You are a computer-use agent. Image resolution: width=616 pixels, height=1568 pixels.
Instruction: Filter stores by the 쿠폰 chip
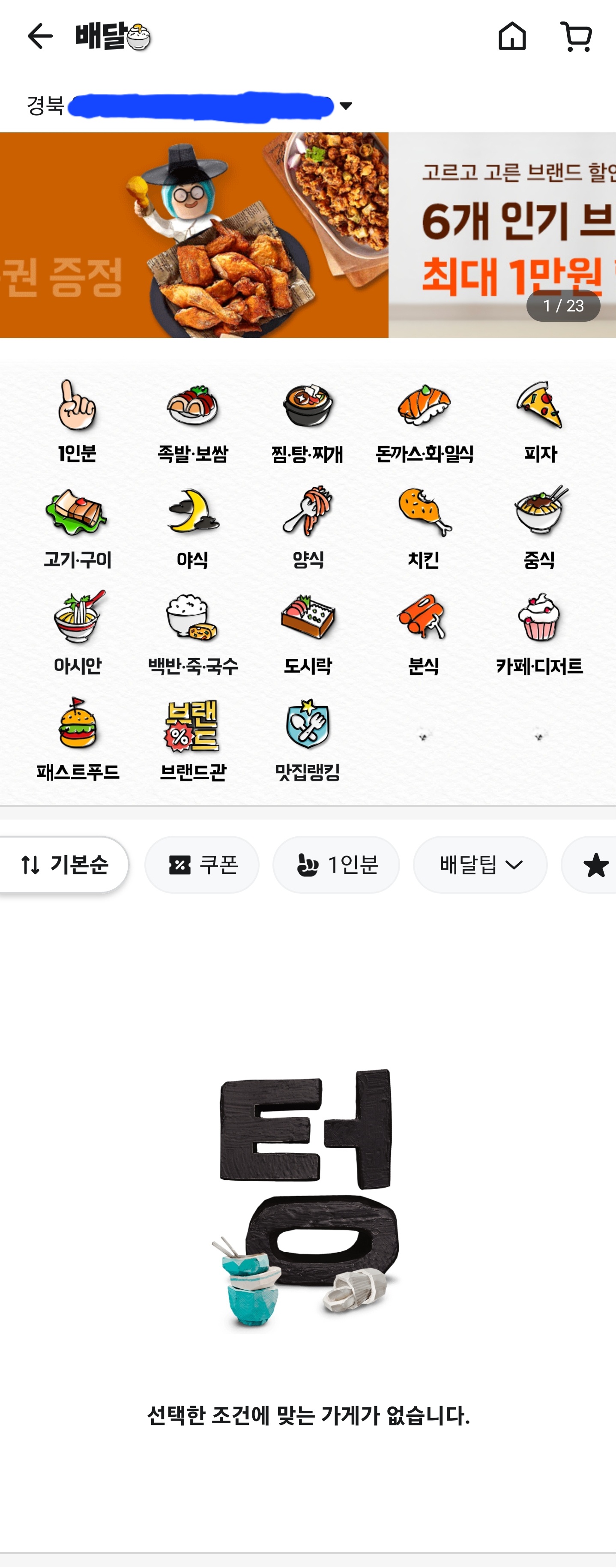click(x=202, y=865)
